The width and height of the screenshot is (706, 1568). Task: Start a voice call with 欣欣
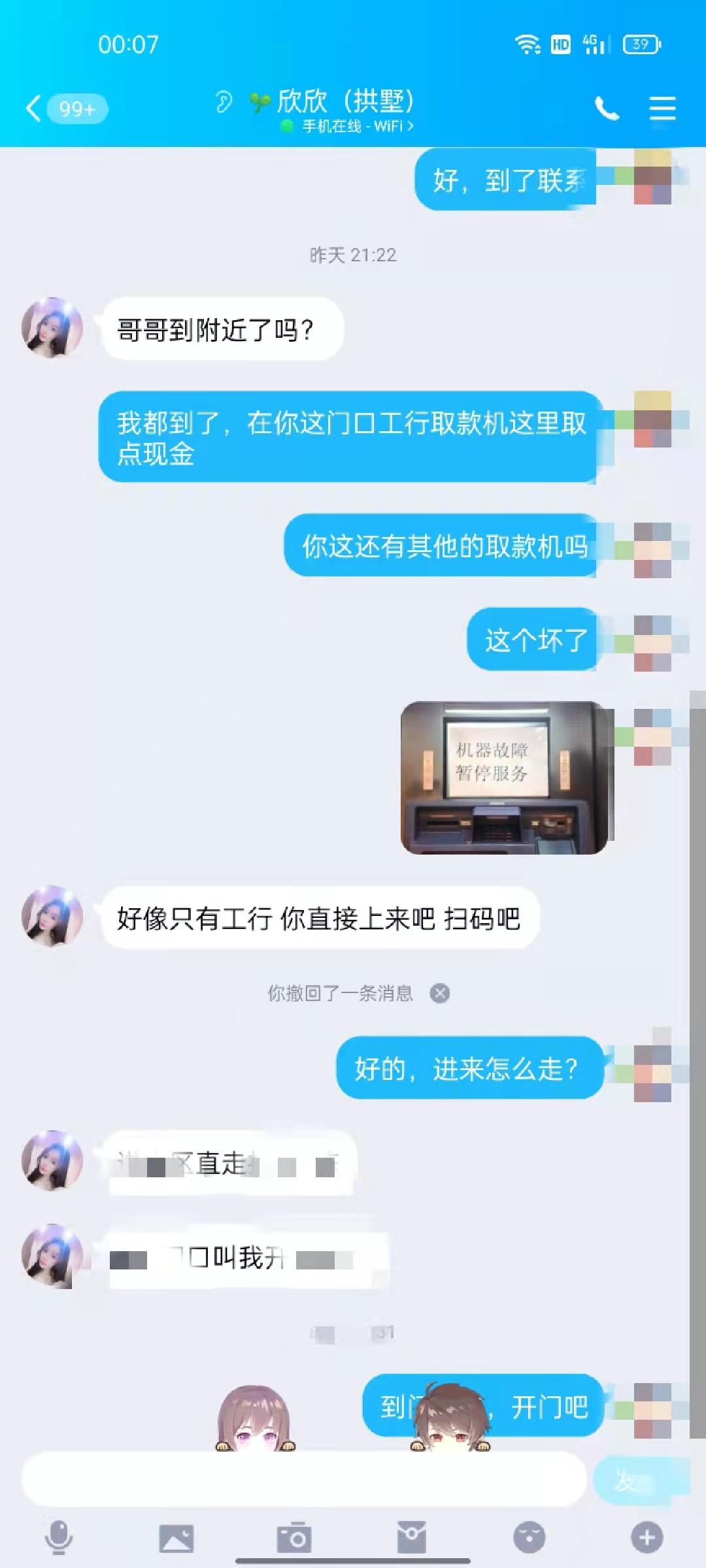pos(607,108)
